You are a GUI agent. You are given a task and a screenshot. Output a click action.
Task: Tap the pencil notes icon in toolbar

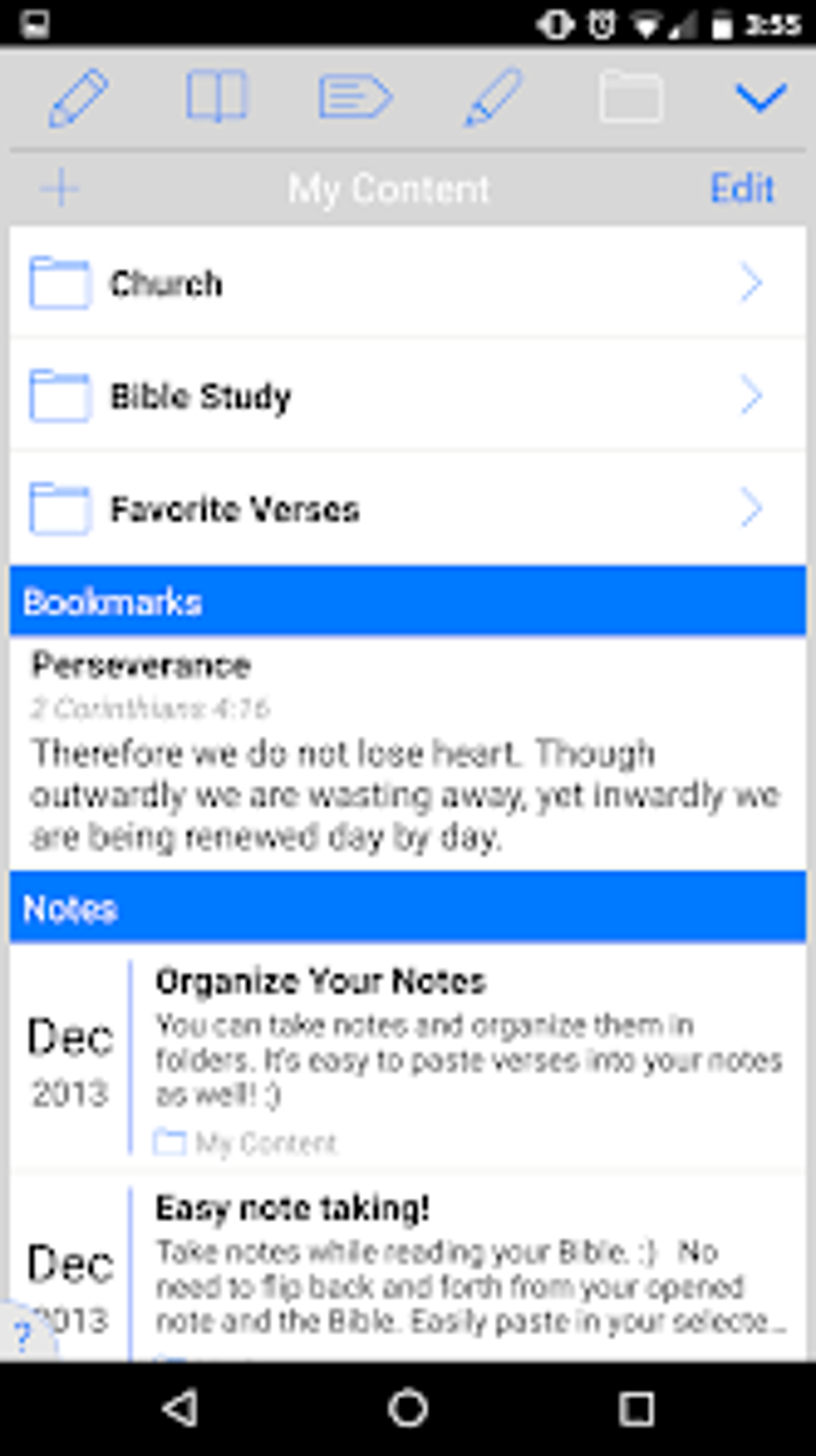click(x=78, y=98)
